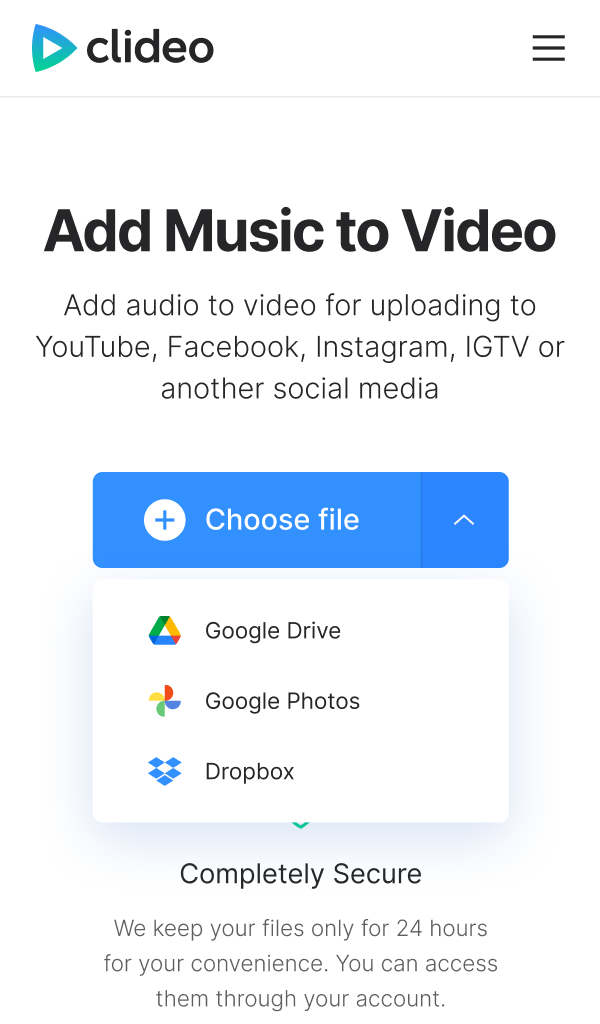Select Google Photos as source
600x1024 pixels.
coord(300,701)
